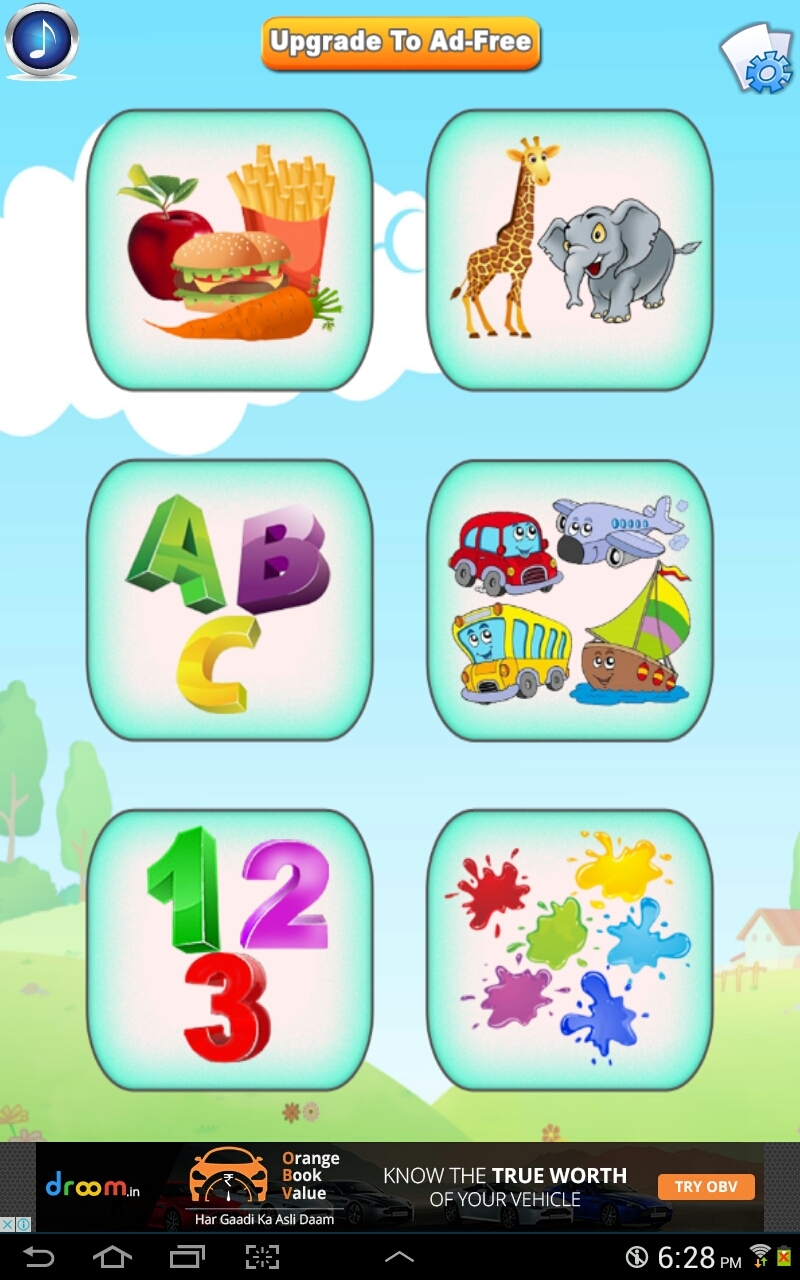
Task: Open the 123 numbers category
Action: (x=230, y=950)
